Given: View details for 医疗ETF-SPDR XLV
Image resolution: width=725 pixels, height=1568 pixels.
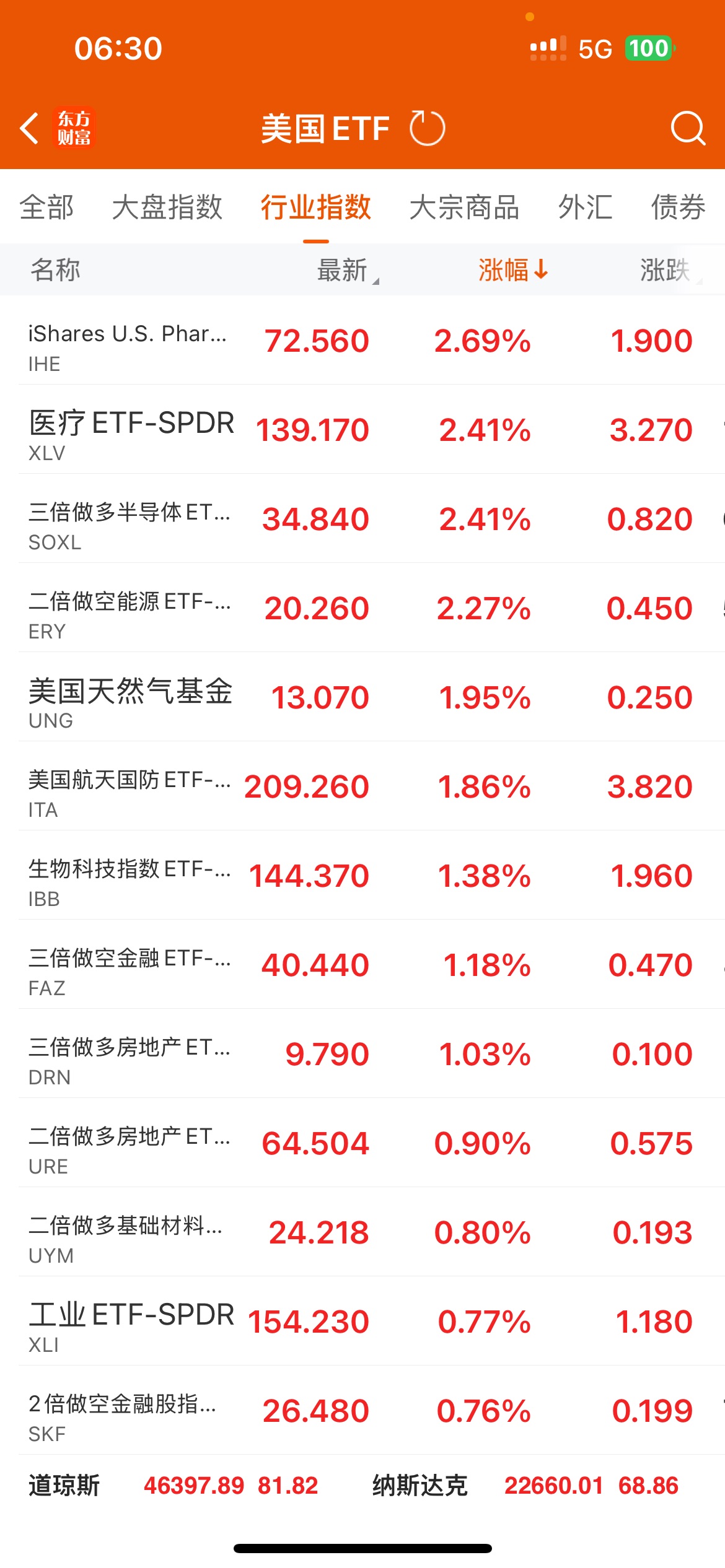Looking at the screenshot, I should [362, 430].
